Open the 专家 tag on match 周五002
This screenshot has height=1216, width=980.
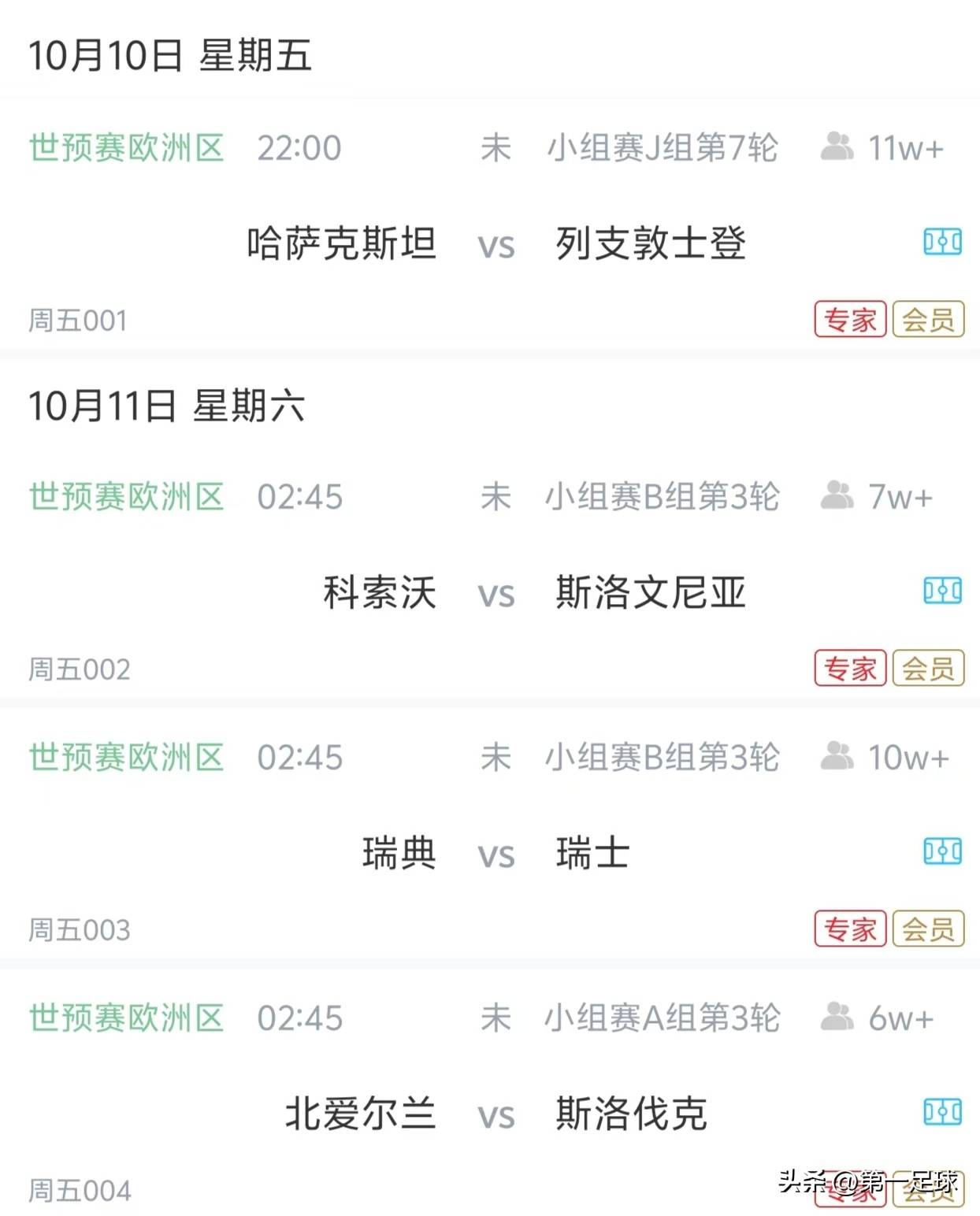[x=850, y=669]
